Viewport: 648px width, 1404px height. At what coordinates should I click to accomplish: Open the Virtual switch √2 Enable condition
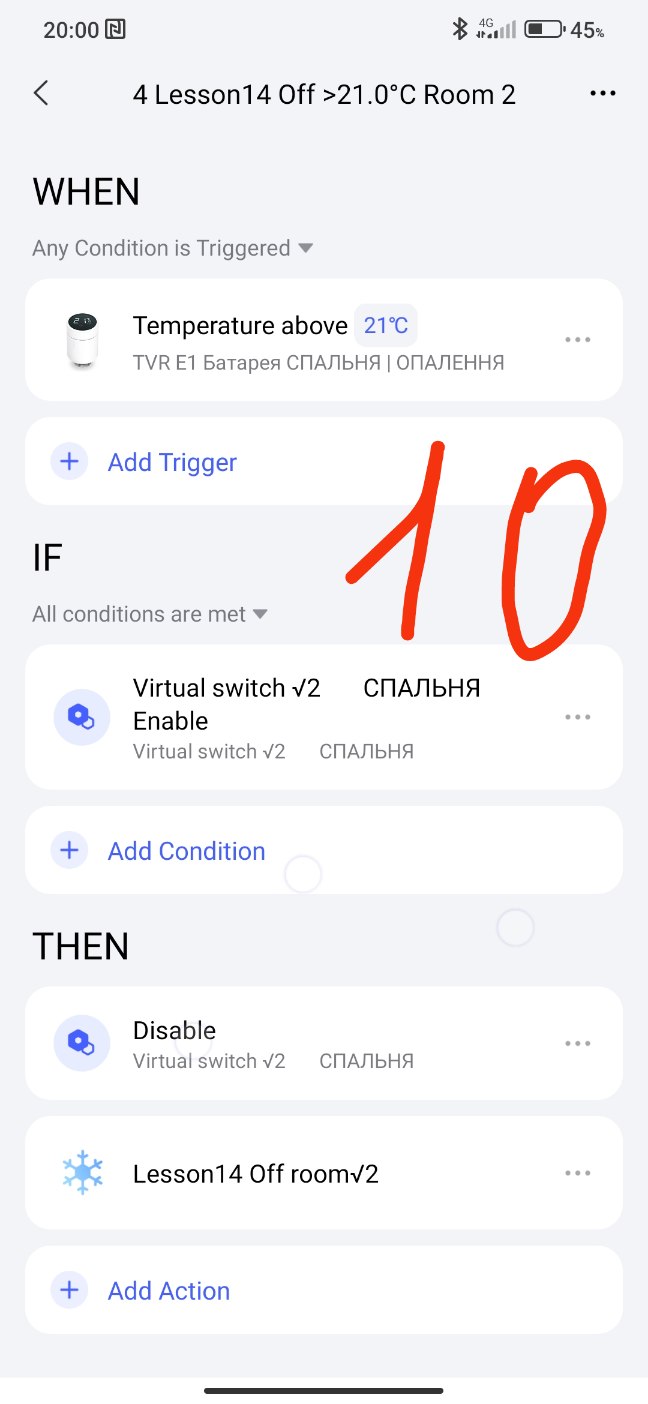(300, 718)
